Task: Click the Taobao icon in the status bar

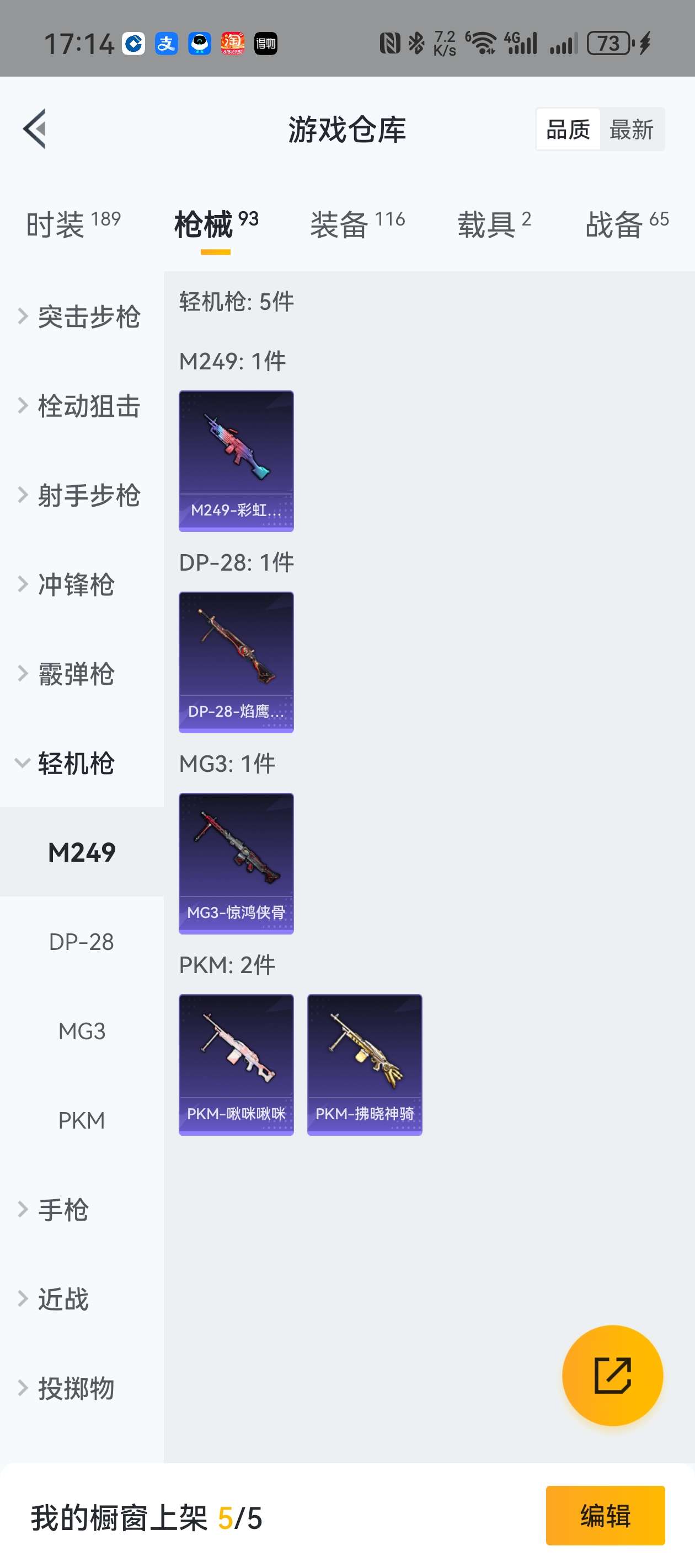Action: [232, 43]
